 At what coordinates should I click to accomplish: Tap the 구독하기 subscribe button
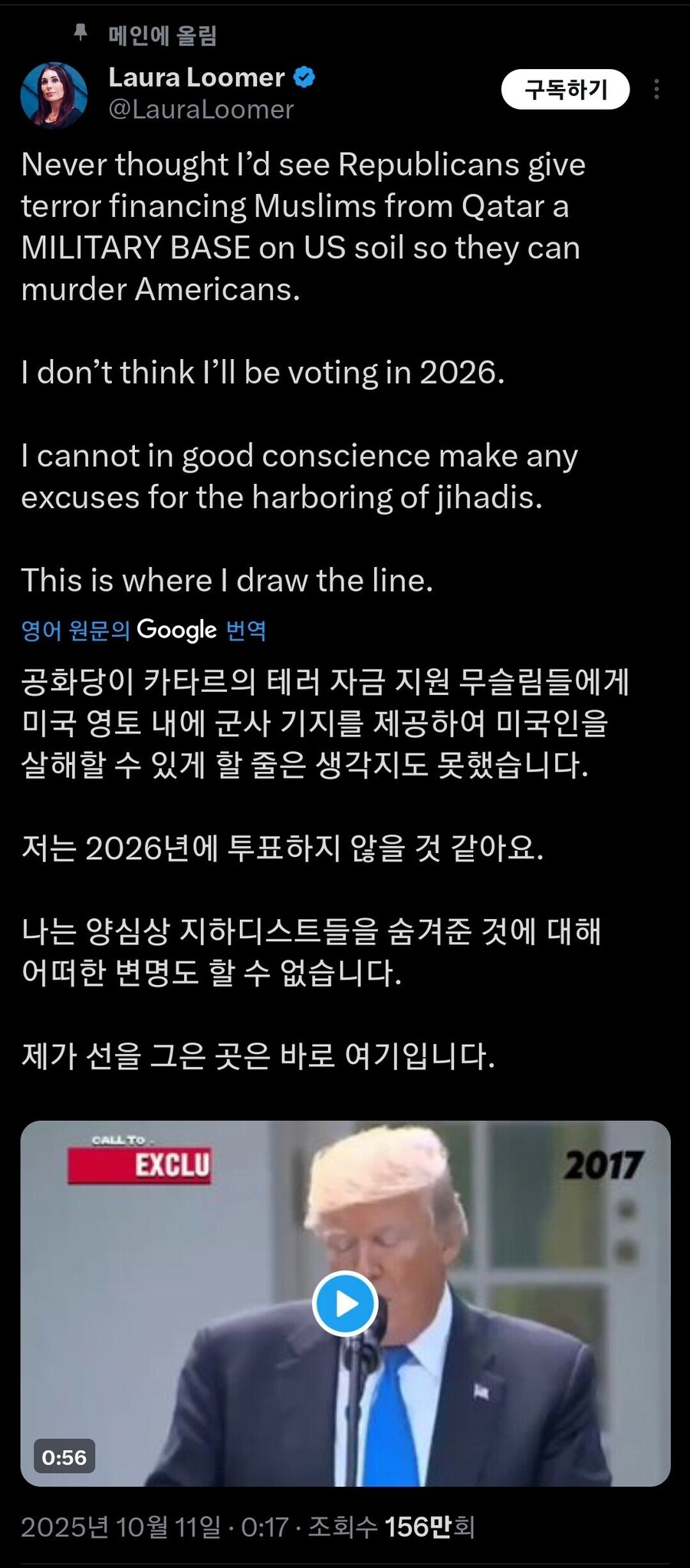[x=565, y=90]
